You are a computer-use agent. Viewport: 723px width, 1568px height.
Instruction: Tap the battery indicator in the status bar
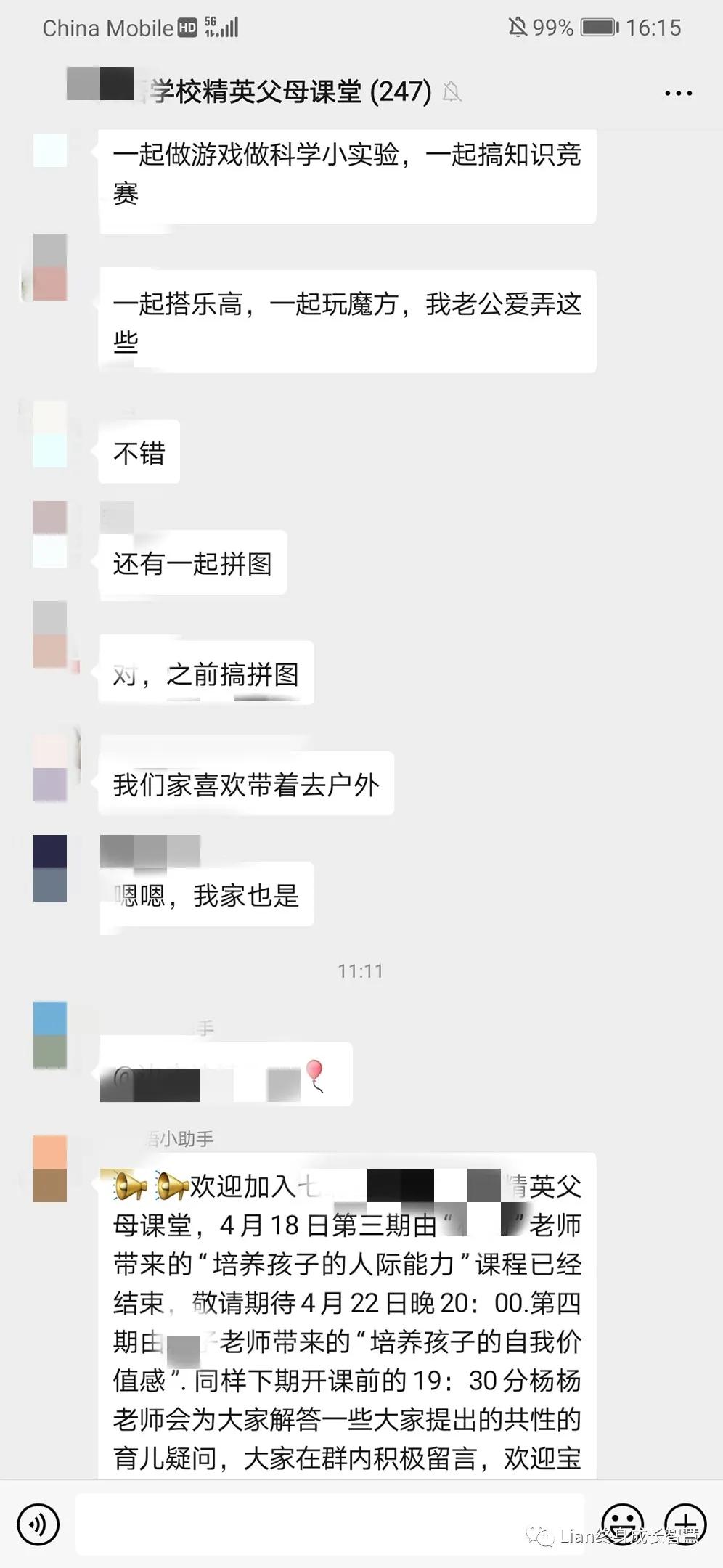600,28
